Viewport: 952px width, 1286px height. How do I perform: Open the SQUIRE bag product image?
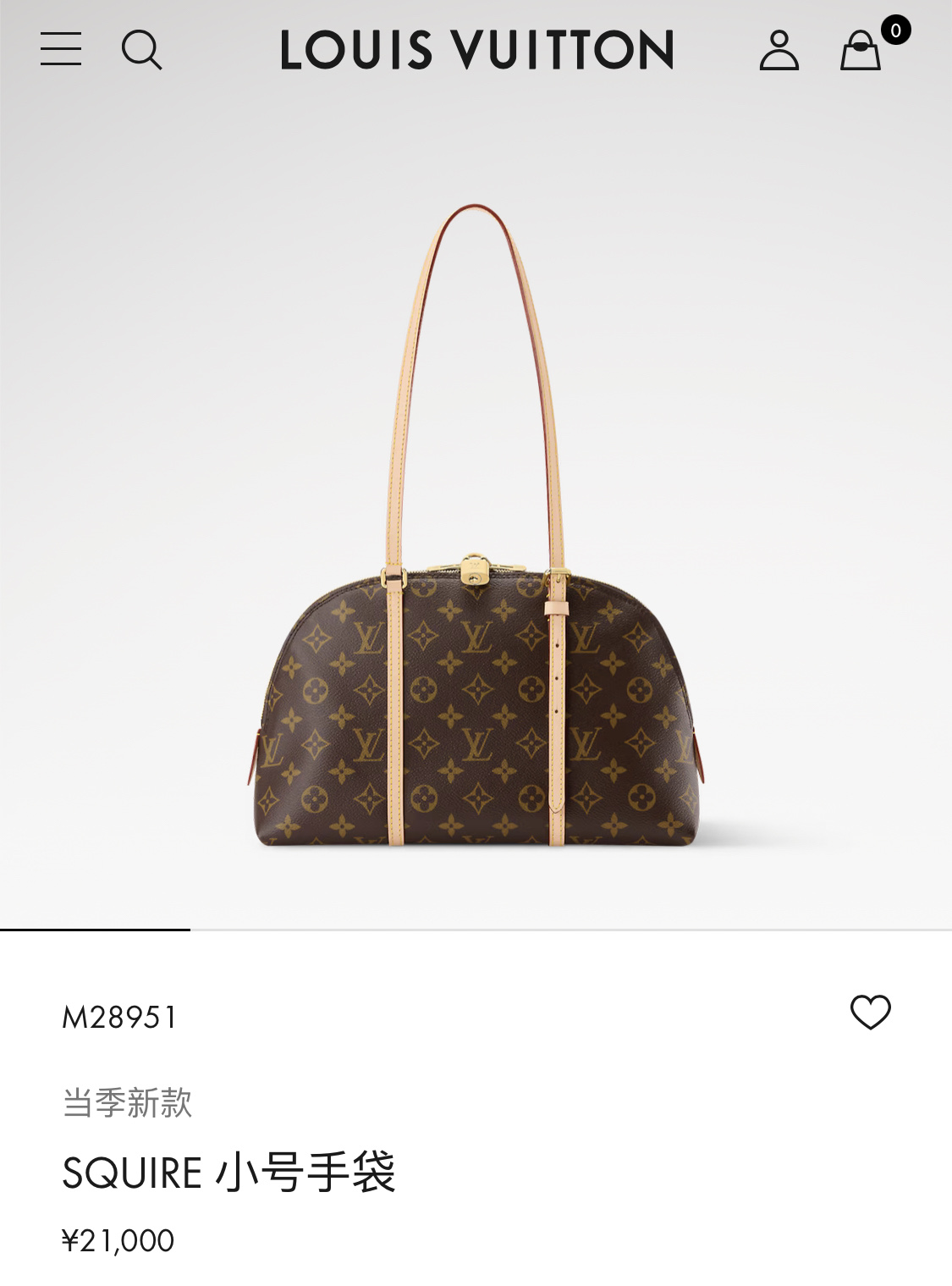coord(476,593)
